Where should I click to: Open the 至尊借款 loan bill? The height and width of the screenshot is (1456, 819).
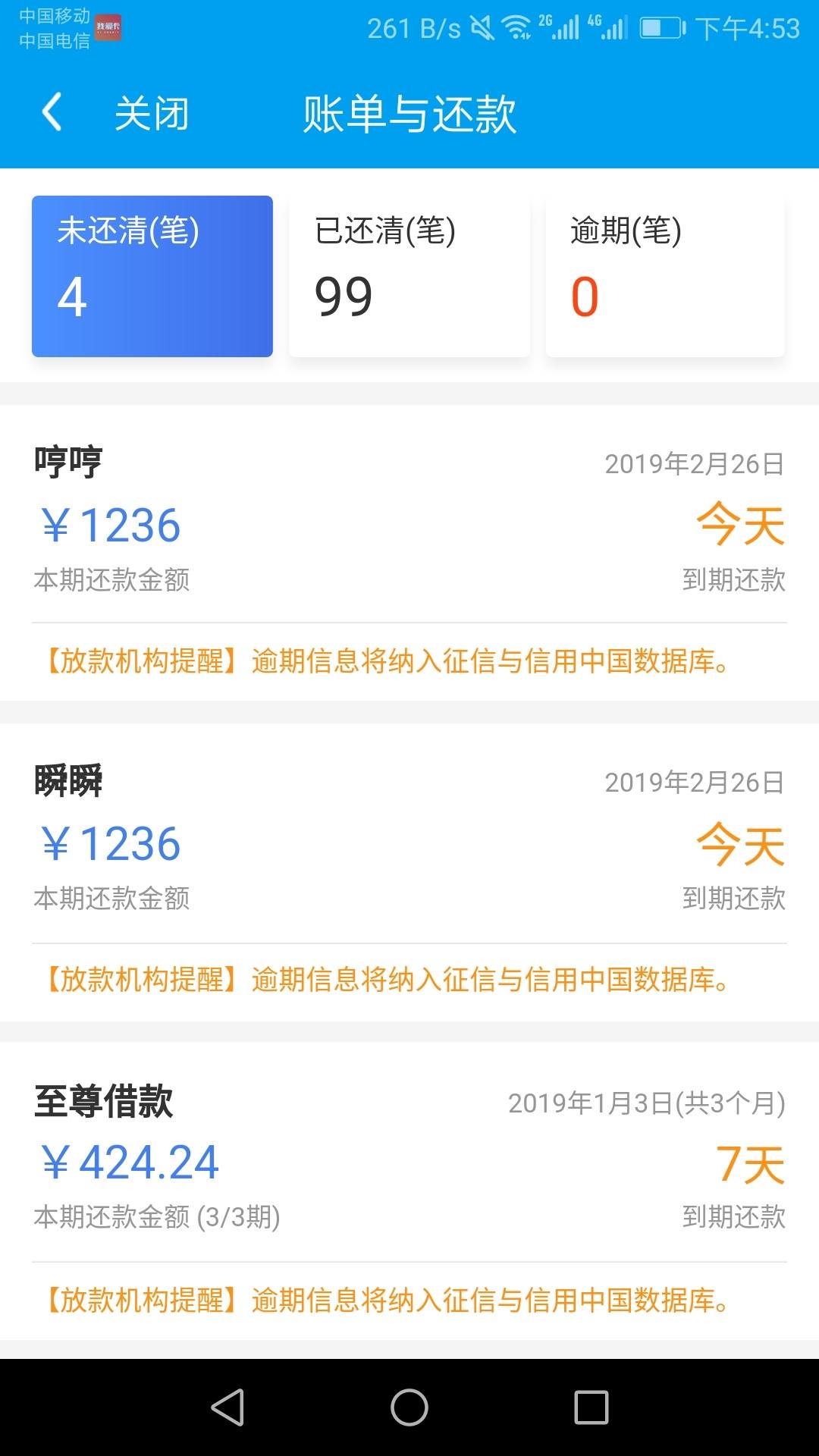(409, 1191)
